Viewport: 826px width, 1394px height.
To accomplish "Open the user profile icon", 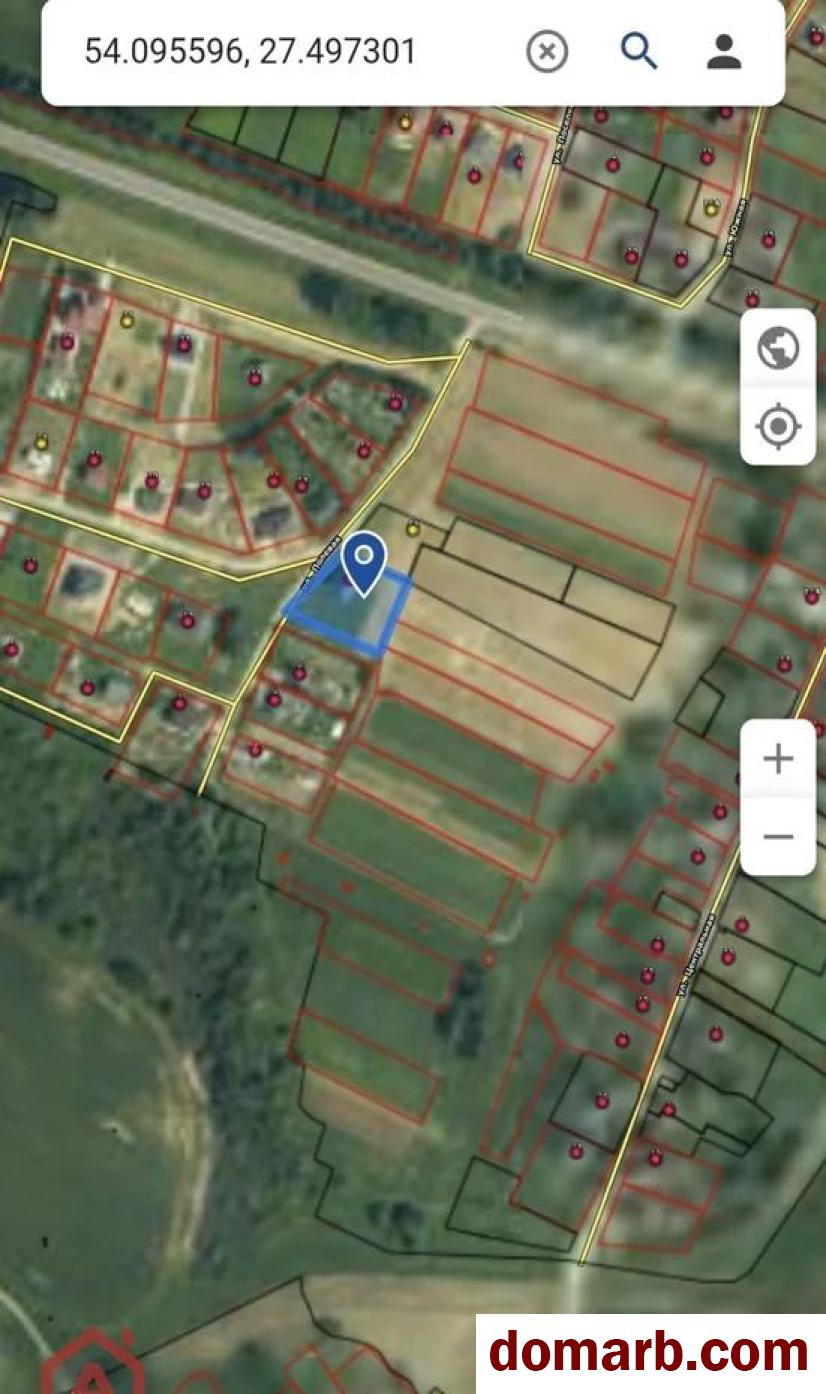I will pos(724,51).
